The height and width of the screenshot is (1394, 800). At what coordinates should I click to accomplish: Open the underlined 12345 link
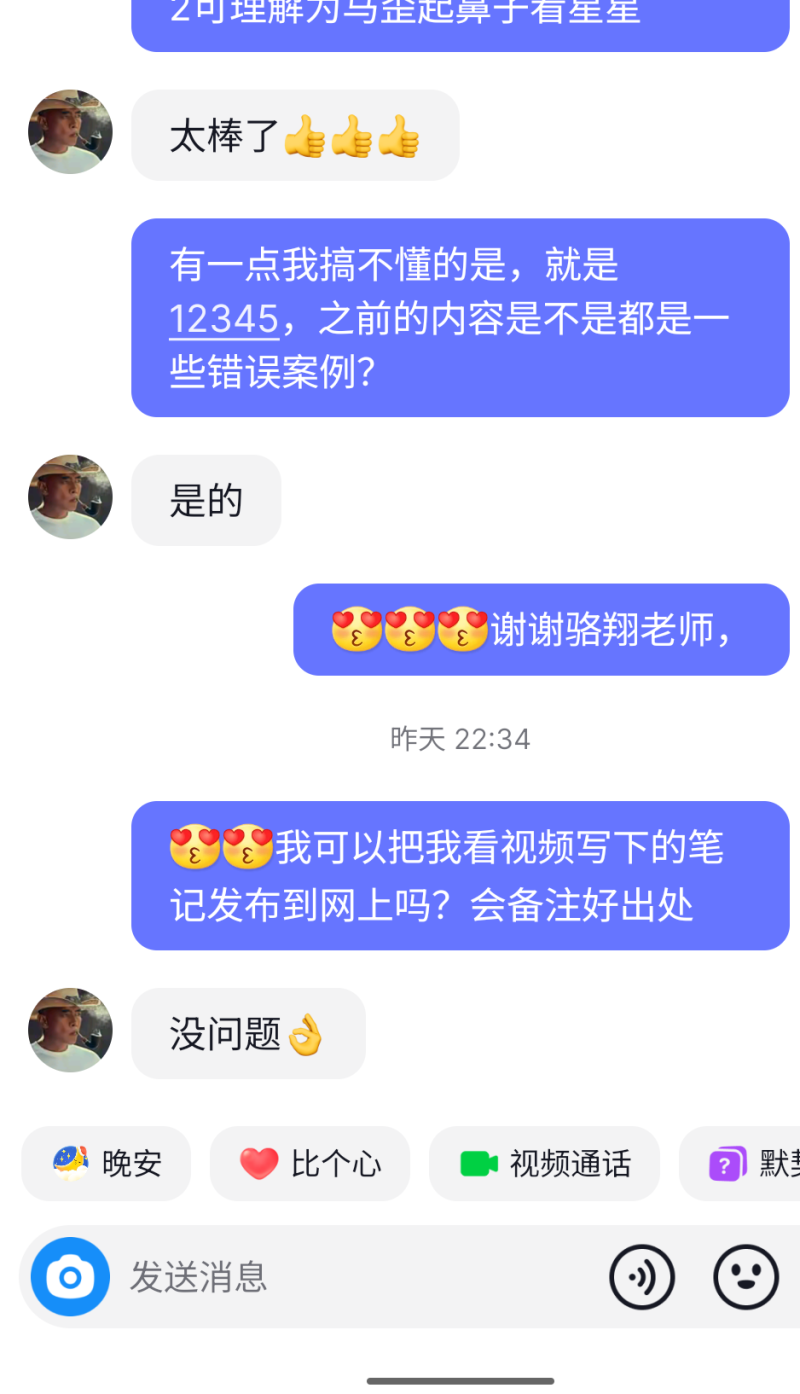click(224, 320)
